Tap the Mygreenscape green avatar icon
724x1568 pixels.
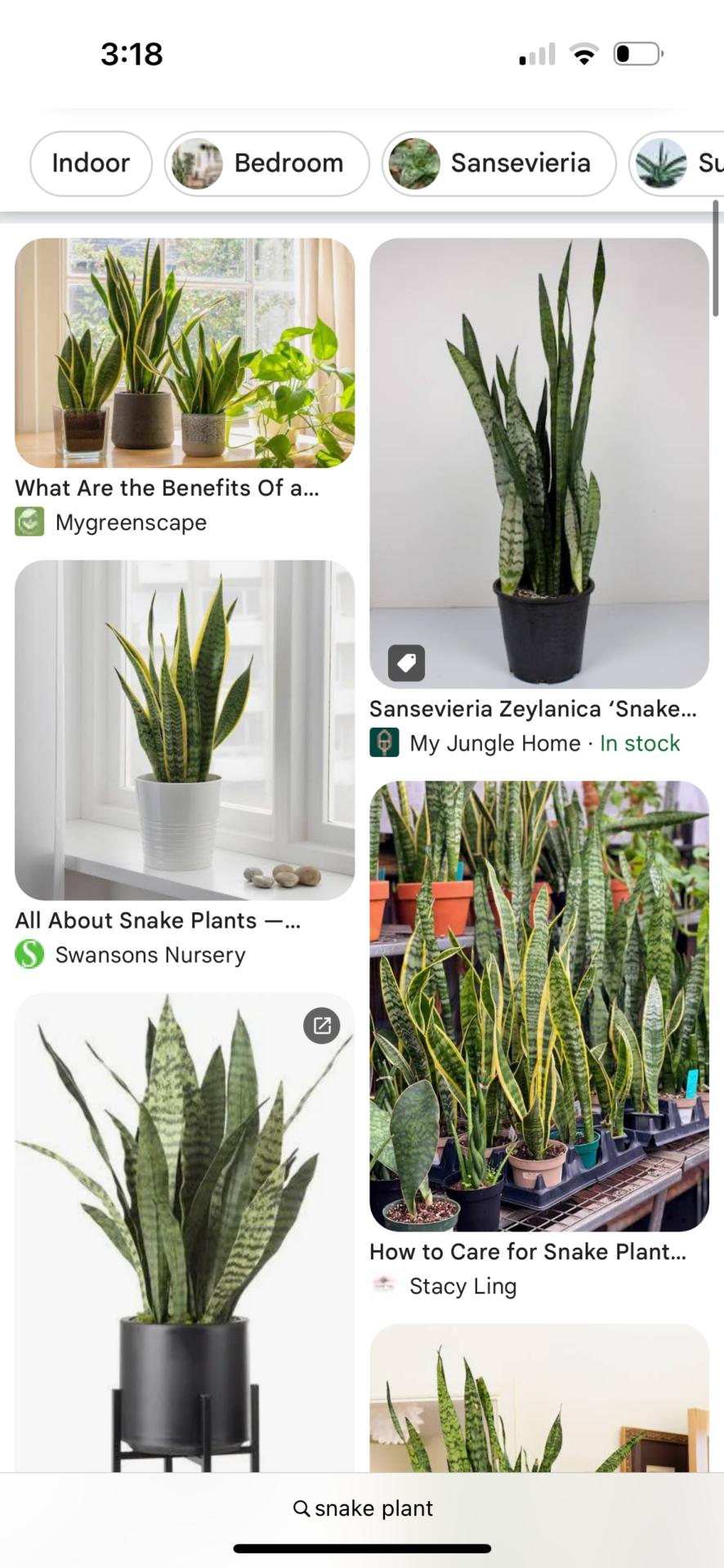[29, 521]
